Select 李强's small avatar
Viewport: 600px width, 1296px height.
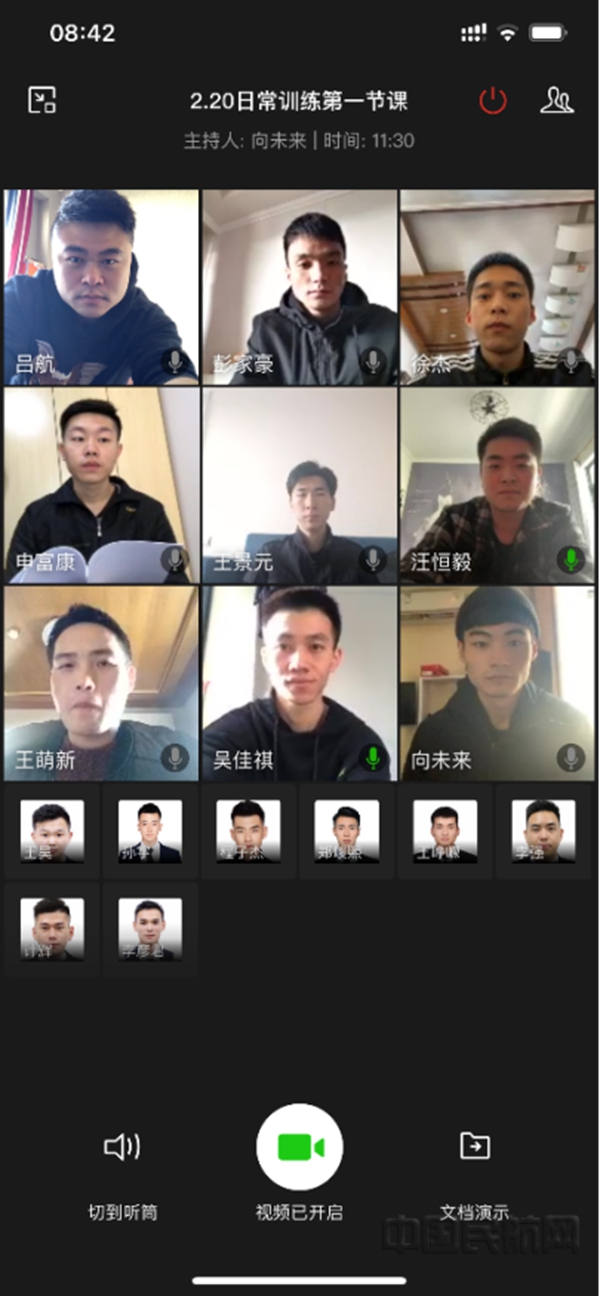(543, 831)
